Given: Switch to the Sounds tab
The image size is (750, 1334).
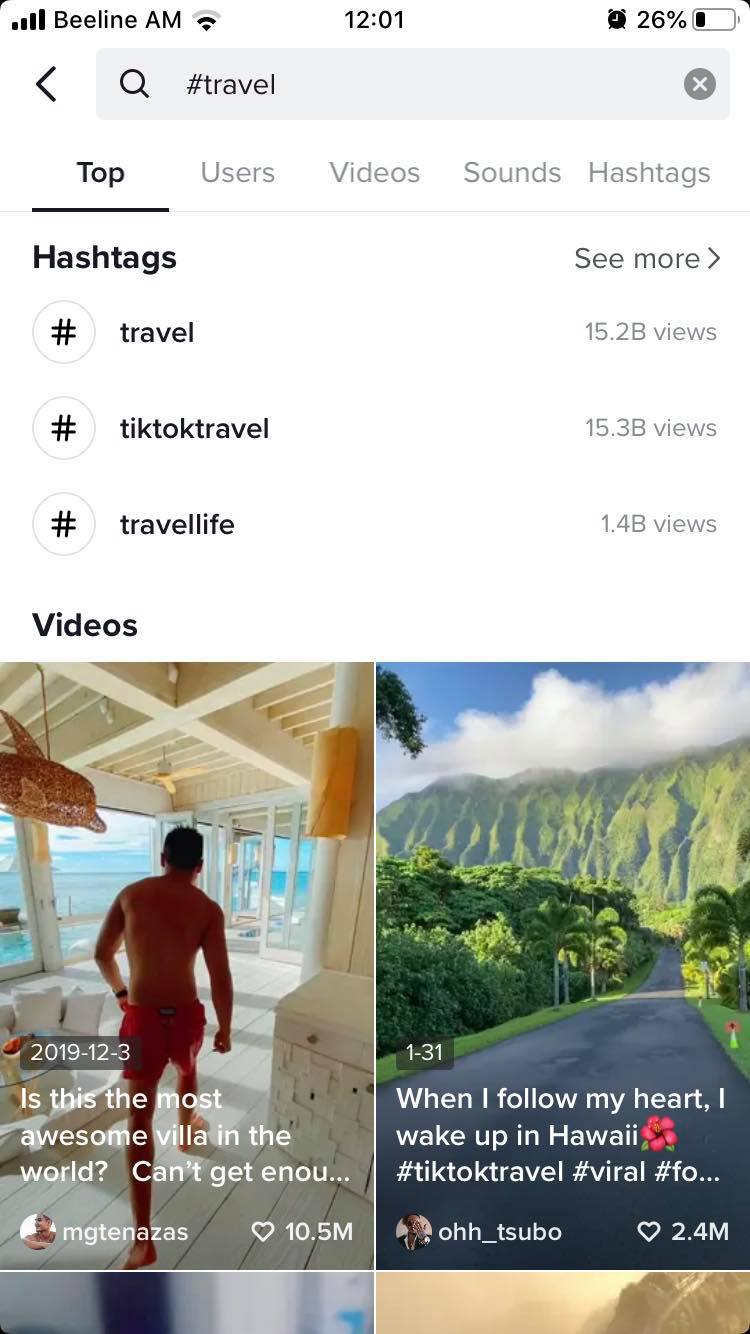Looking at the screenshot, I should [x=511, y=173].
